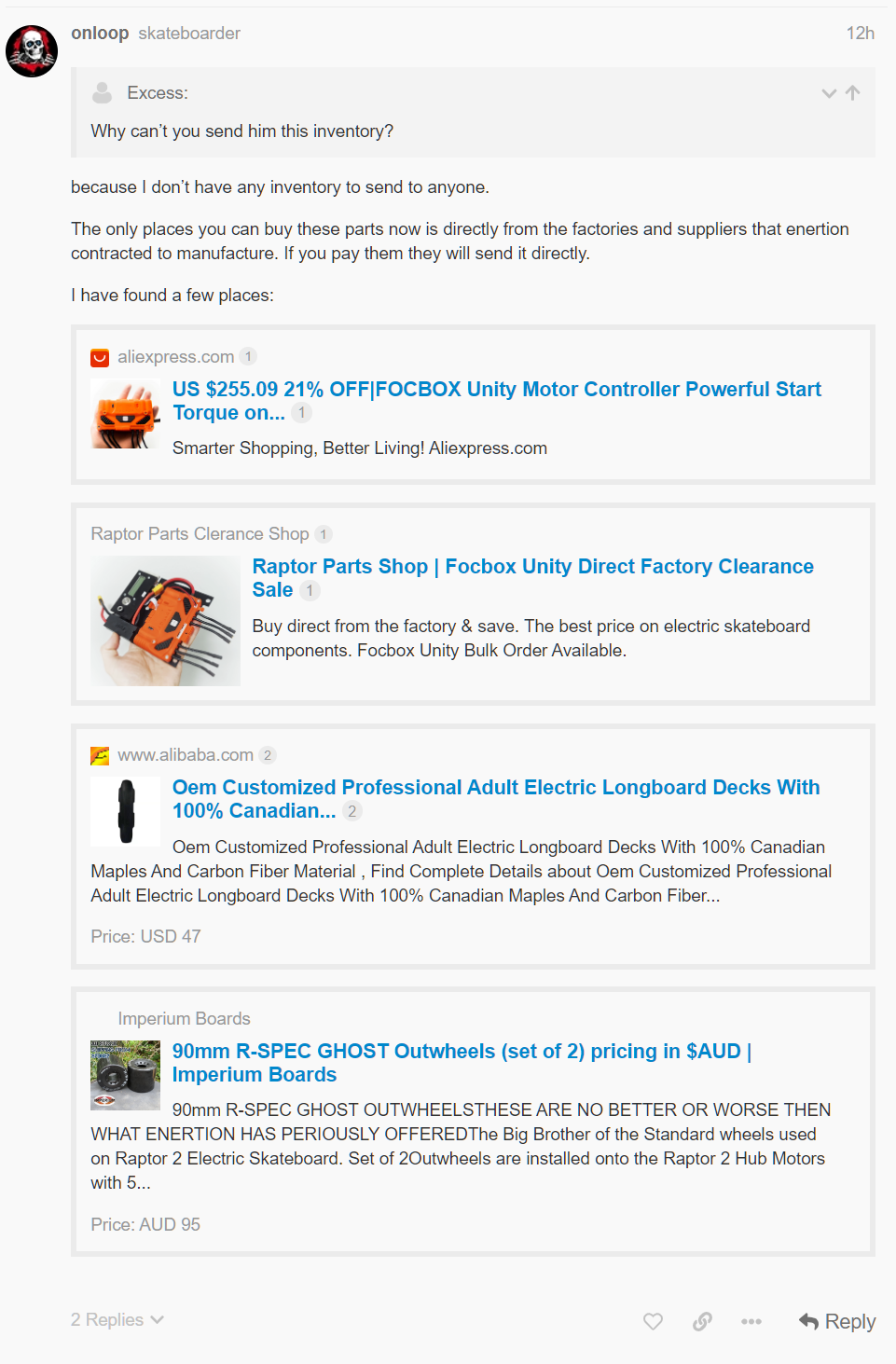Show more post actions
Image resolution: width=896 pixels, height=1364 pixels.
(751, 1321)
